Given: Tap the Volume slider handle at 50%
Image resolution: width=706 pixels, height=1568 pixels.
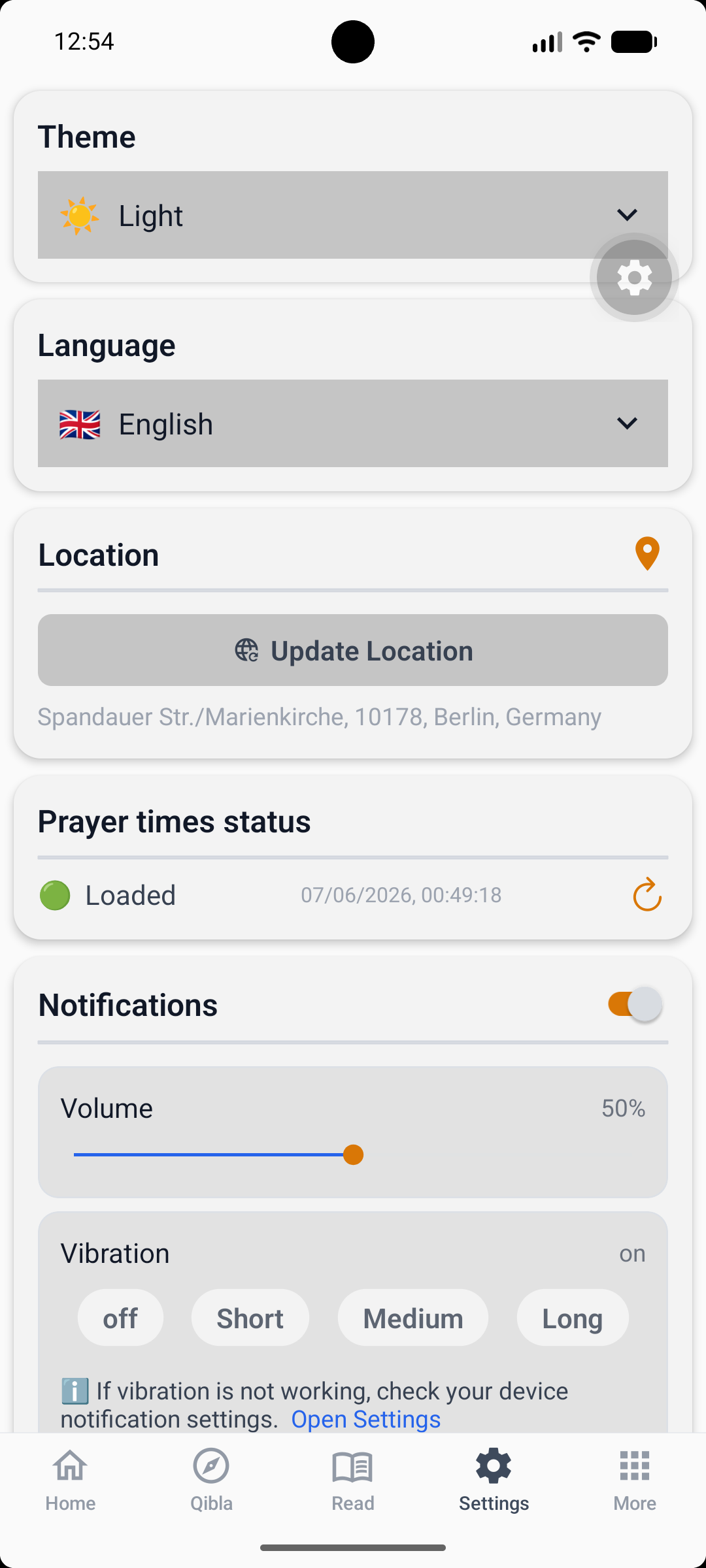Looking at the screenshot, I should [353, 1154].
